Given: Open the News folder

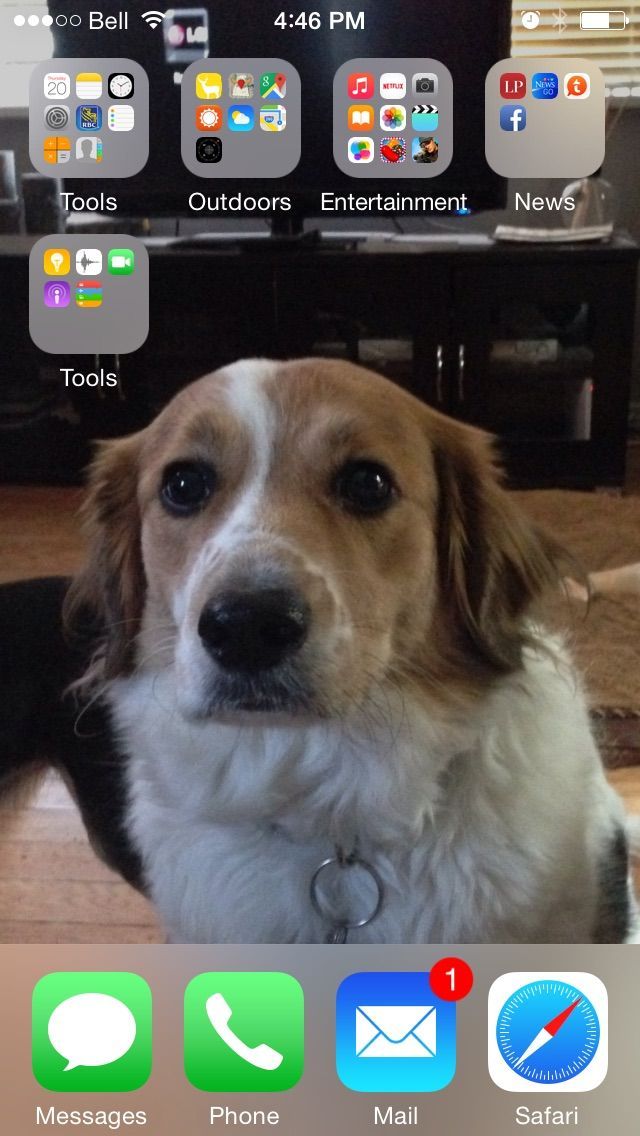Looking at the screenshot, I should pos(545,118).
